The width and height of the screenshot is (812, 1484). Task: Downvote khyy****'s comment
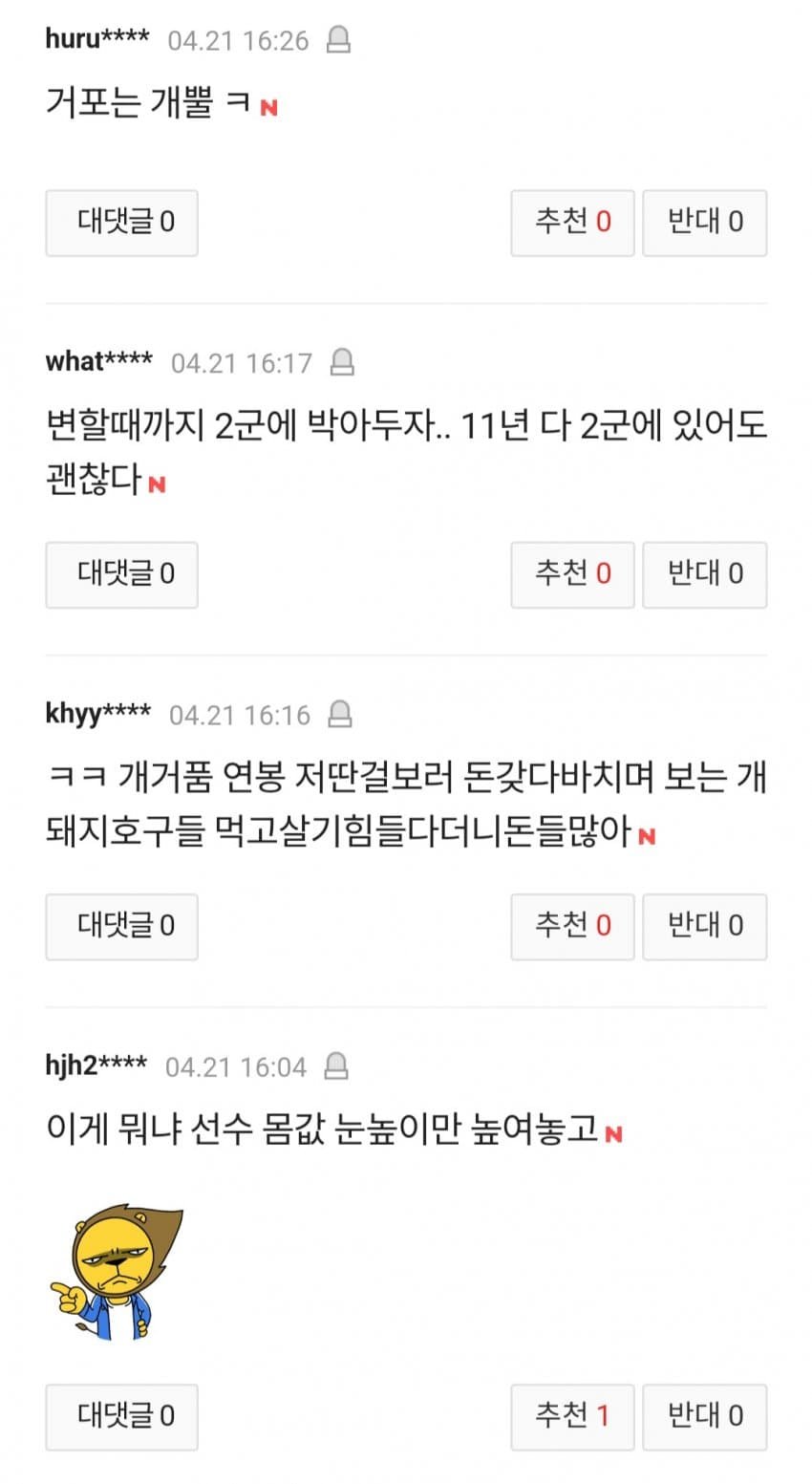point(704,926)
